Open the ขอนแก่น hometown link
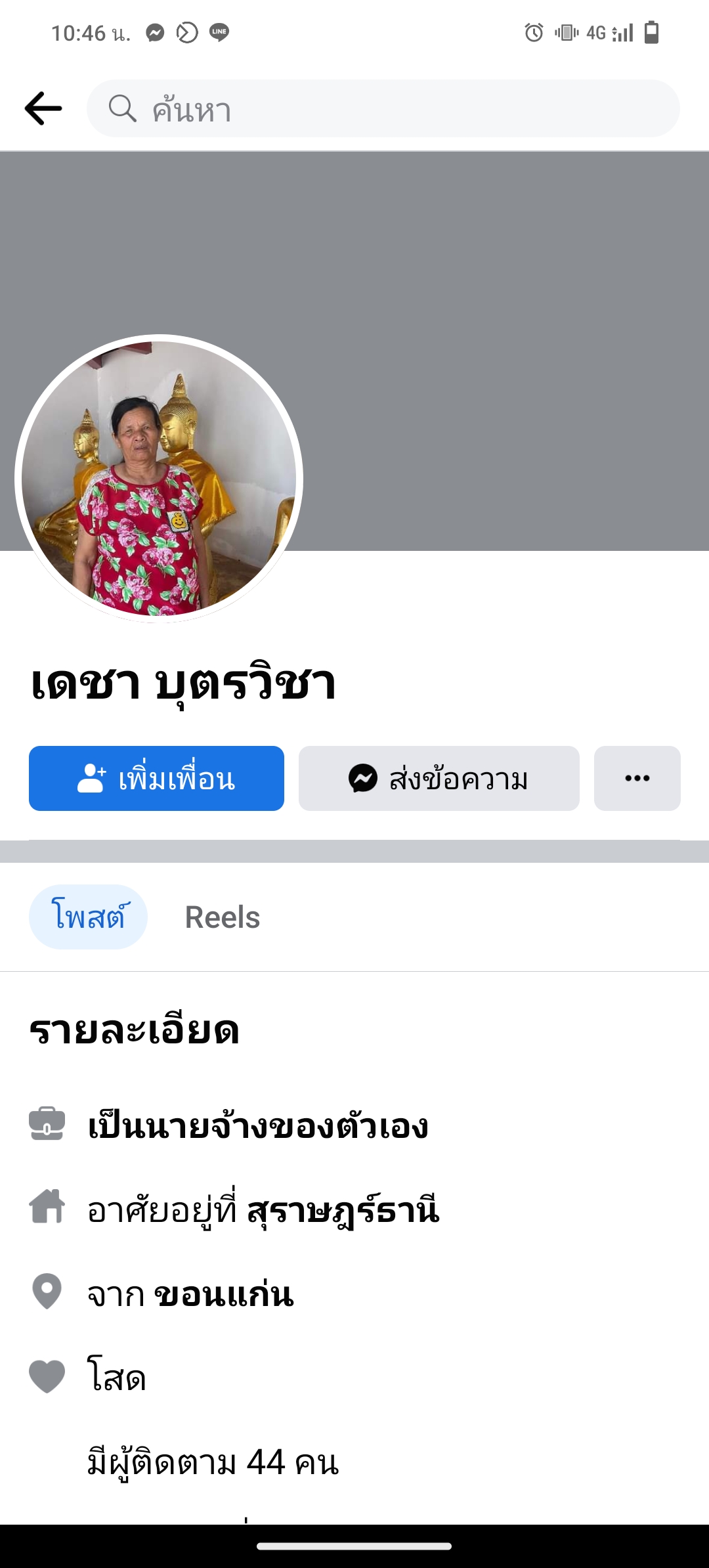709x1568 pixels. (223, 1294)
